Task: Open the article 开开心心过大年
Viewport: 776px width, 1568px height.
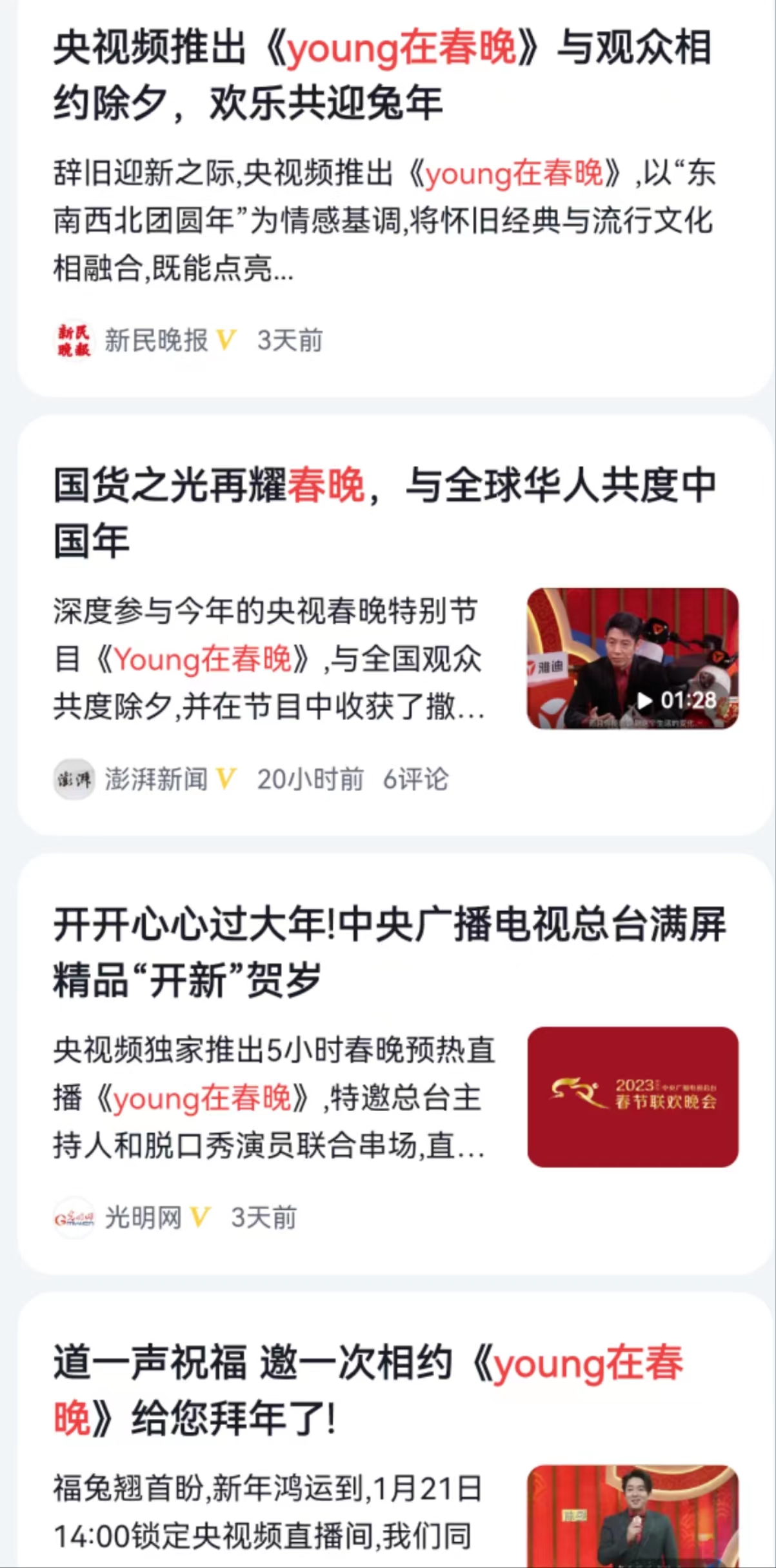Action: tap(389, 951)
